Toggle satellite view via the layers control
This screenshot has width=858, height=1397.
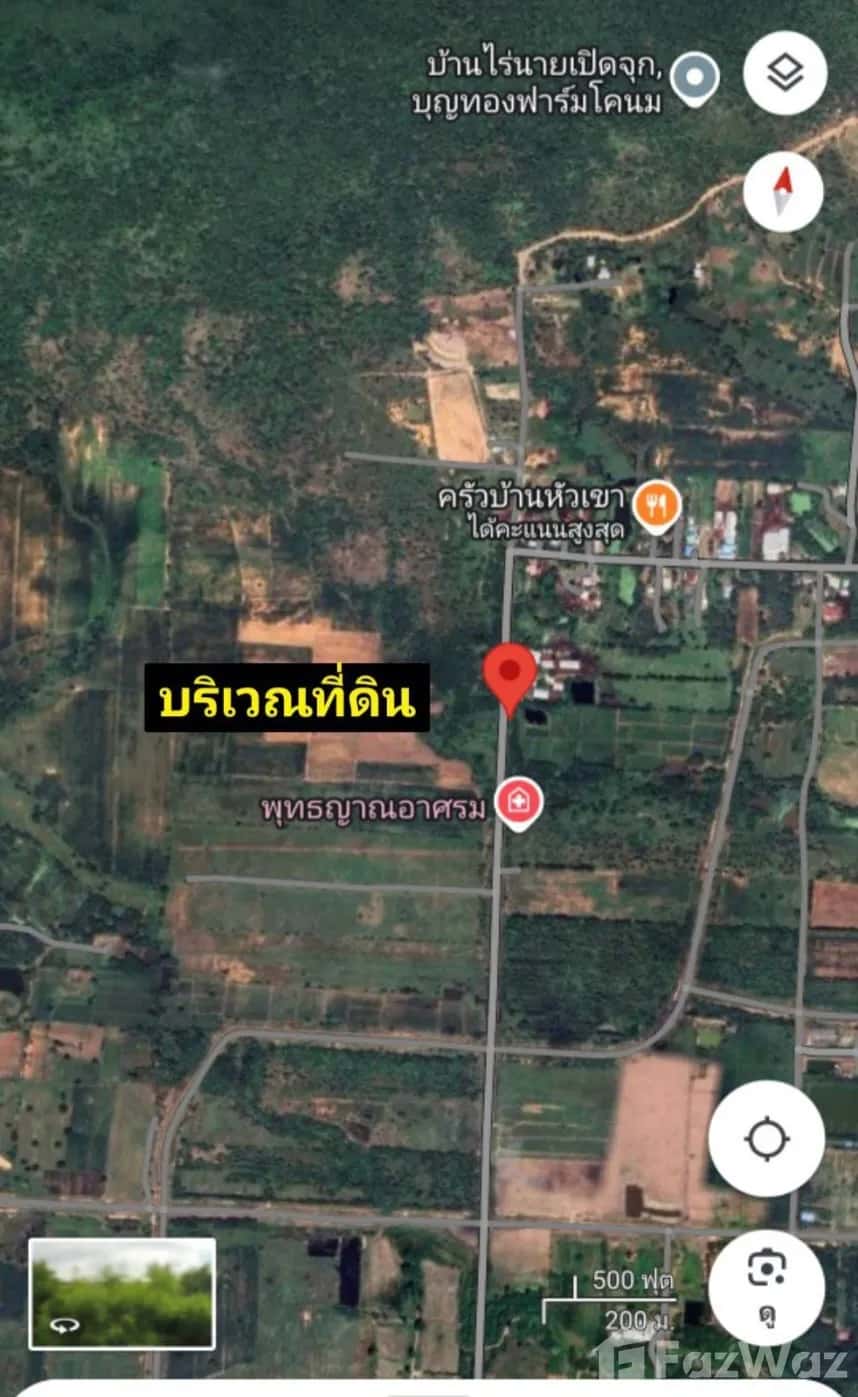pyautogui.click(x=783, y=72)
